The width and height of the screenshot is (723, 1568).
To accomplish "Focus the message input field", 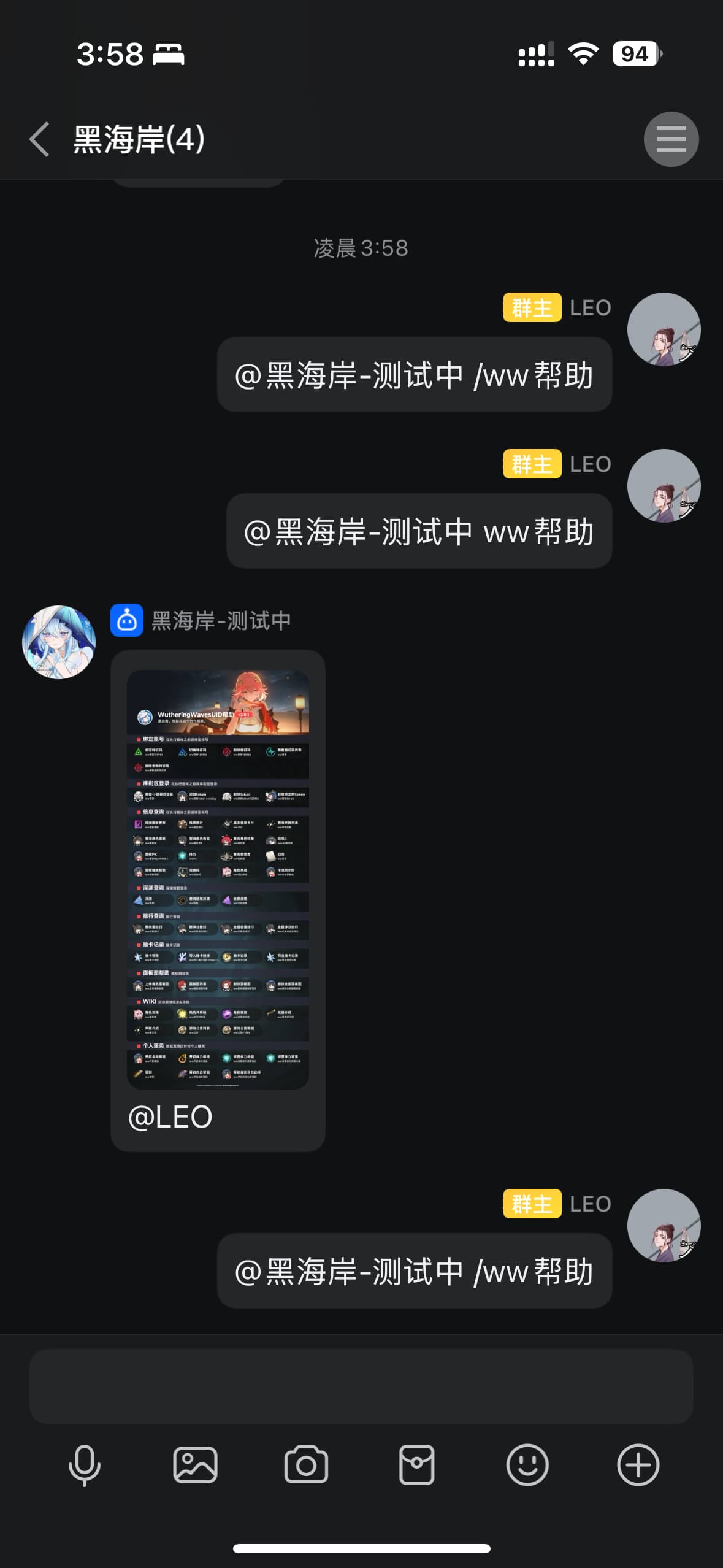I will pos(361,1386).
